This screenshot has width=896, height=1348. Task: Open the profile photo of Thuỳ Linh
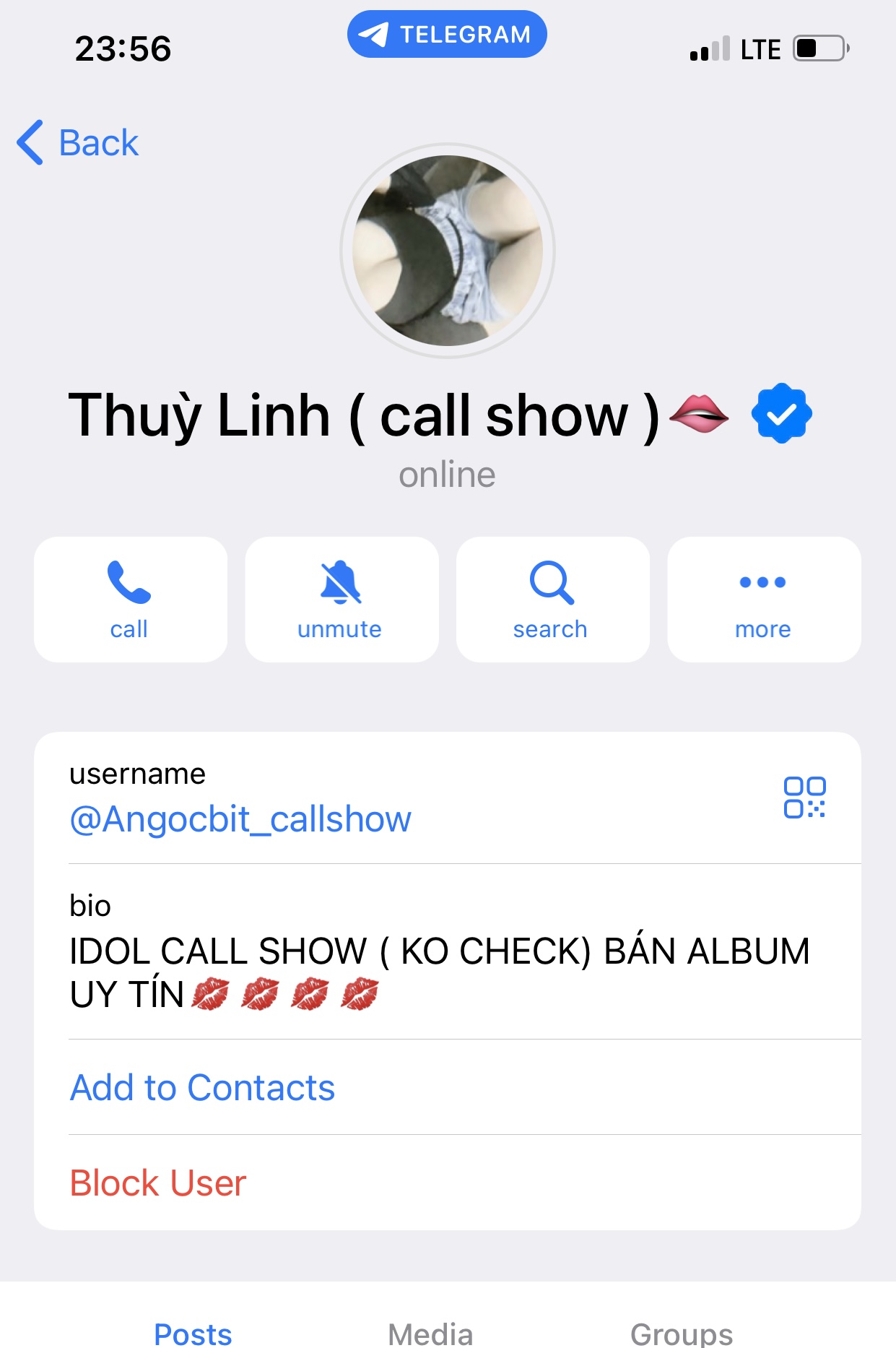(448, 251)
